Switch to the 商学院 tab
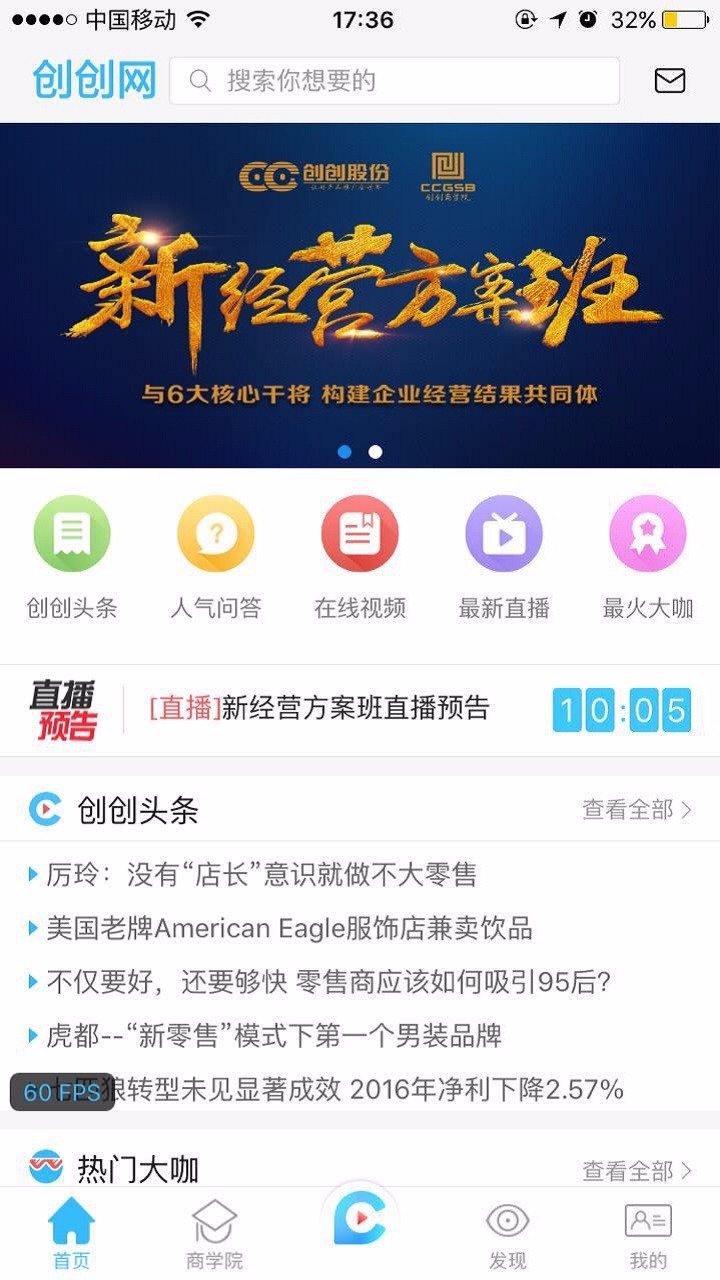The image size is (720, 1280). click(215, 1234)
